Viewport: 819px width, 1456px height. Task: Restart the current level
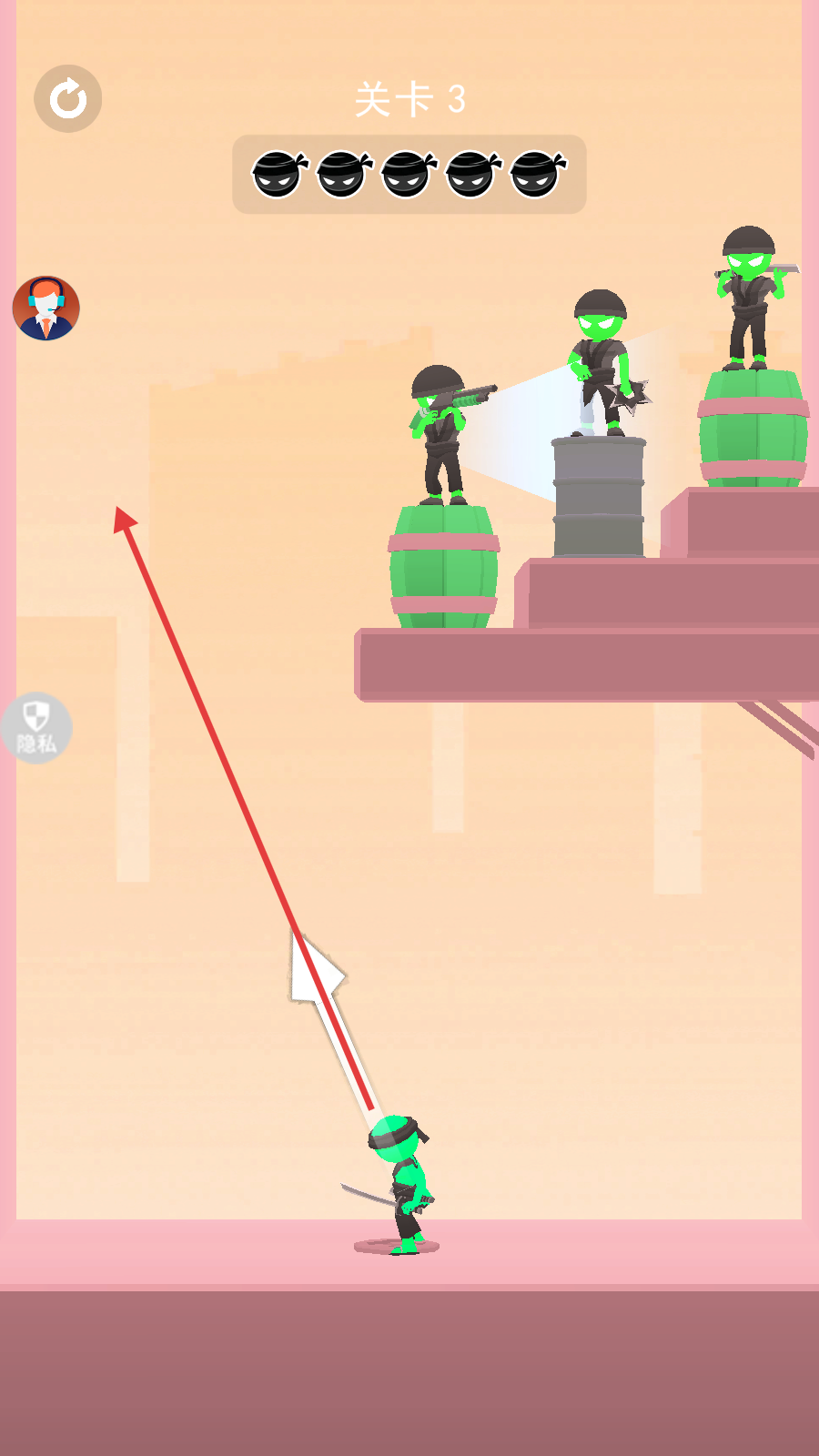[x=68, y=98]
